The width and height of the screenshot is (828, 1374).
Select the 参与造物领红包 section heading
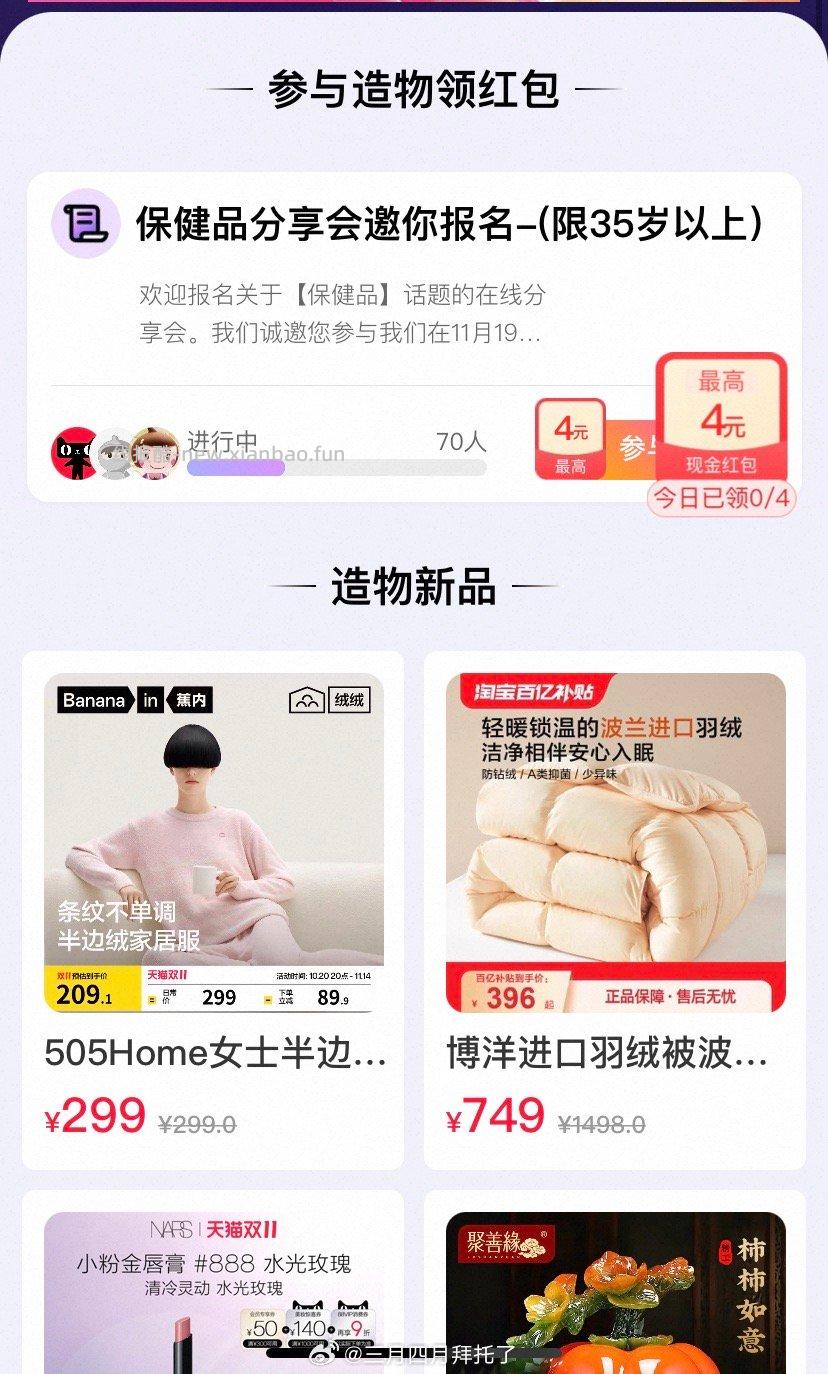click(414, 89)
